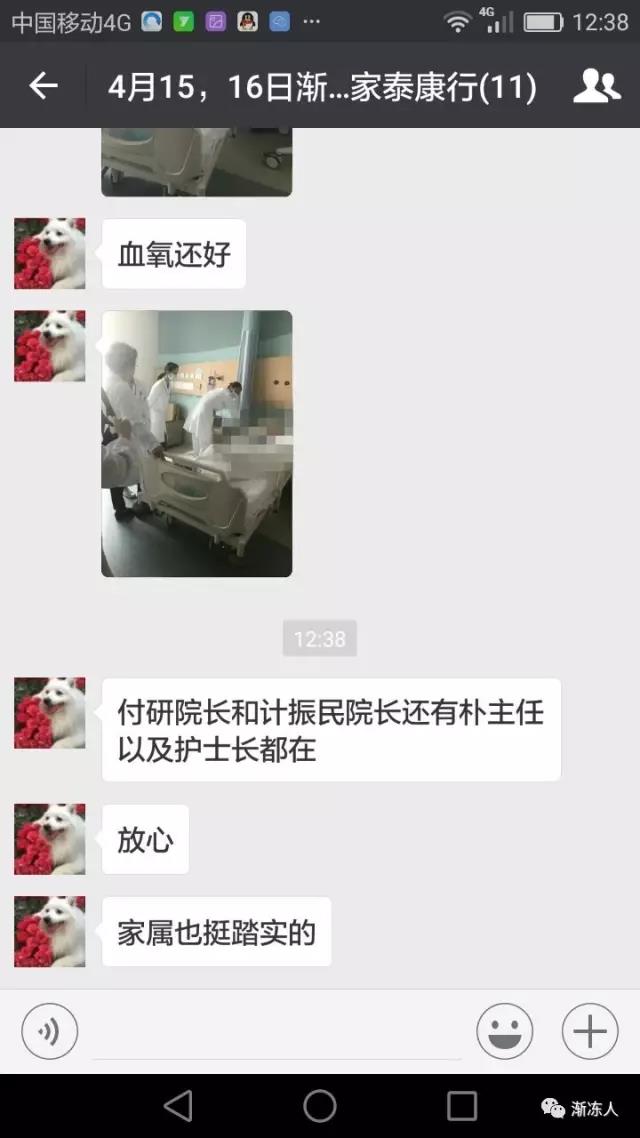Open the recent apps square button

tap(462, 1105)
